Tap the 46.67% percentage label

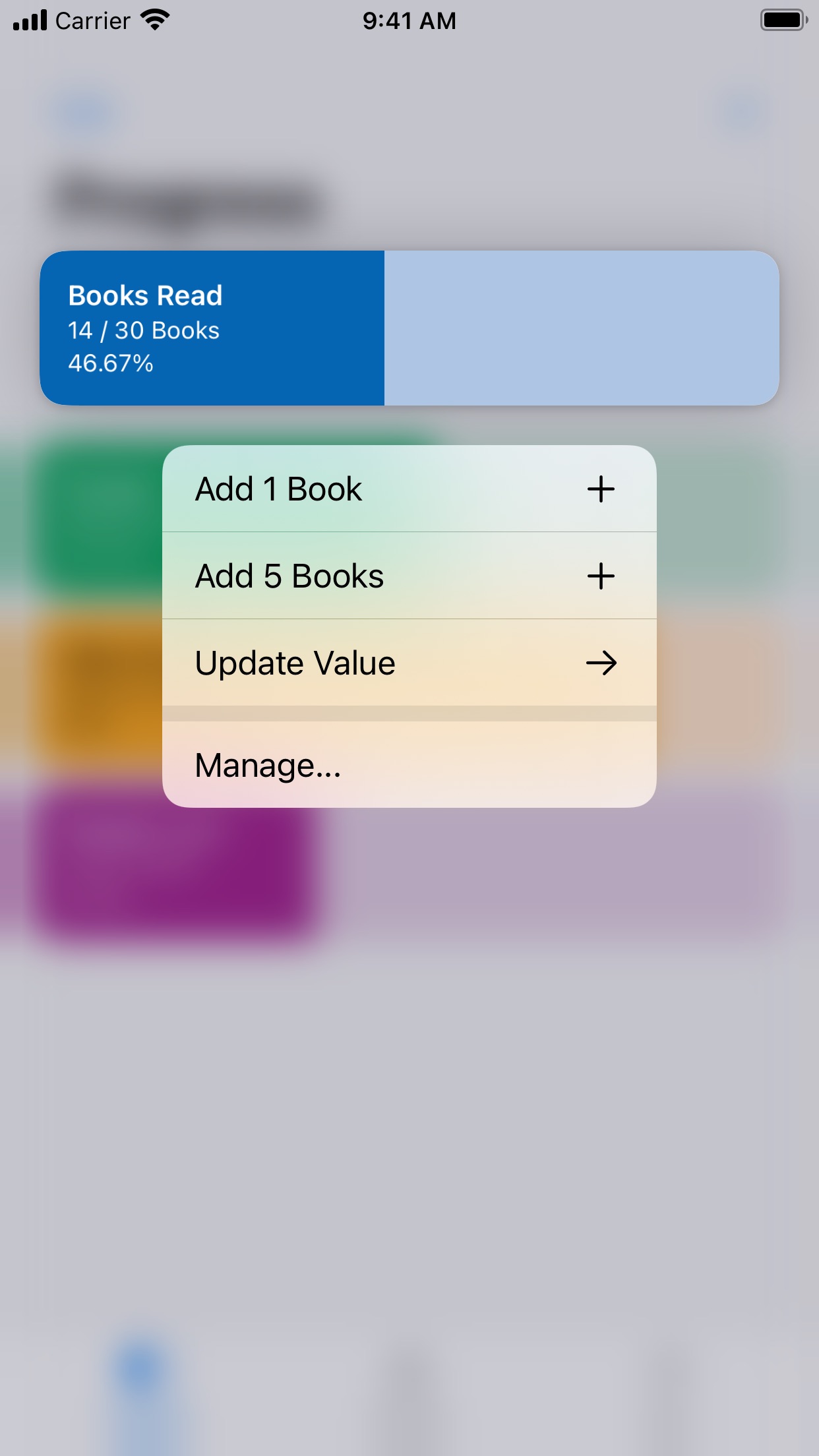[x=111, y=361]
